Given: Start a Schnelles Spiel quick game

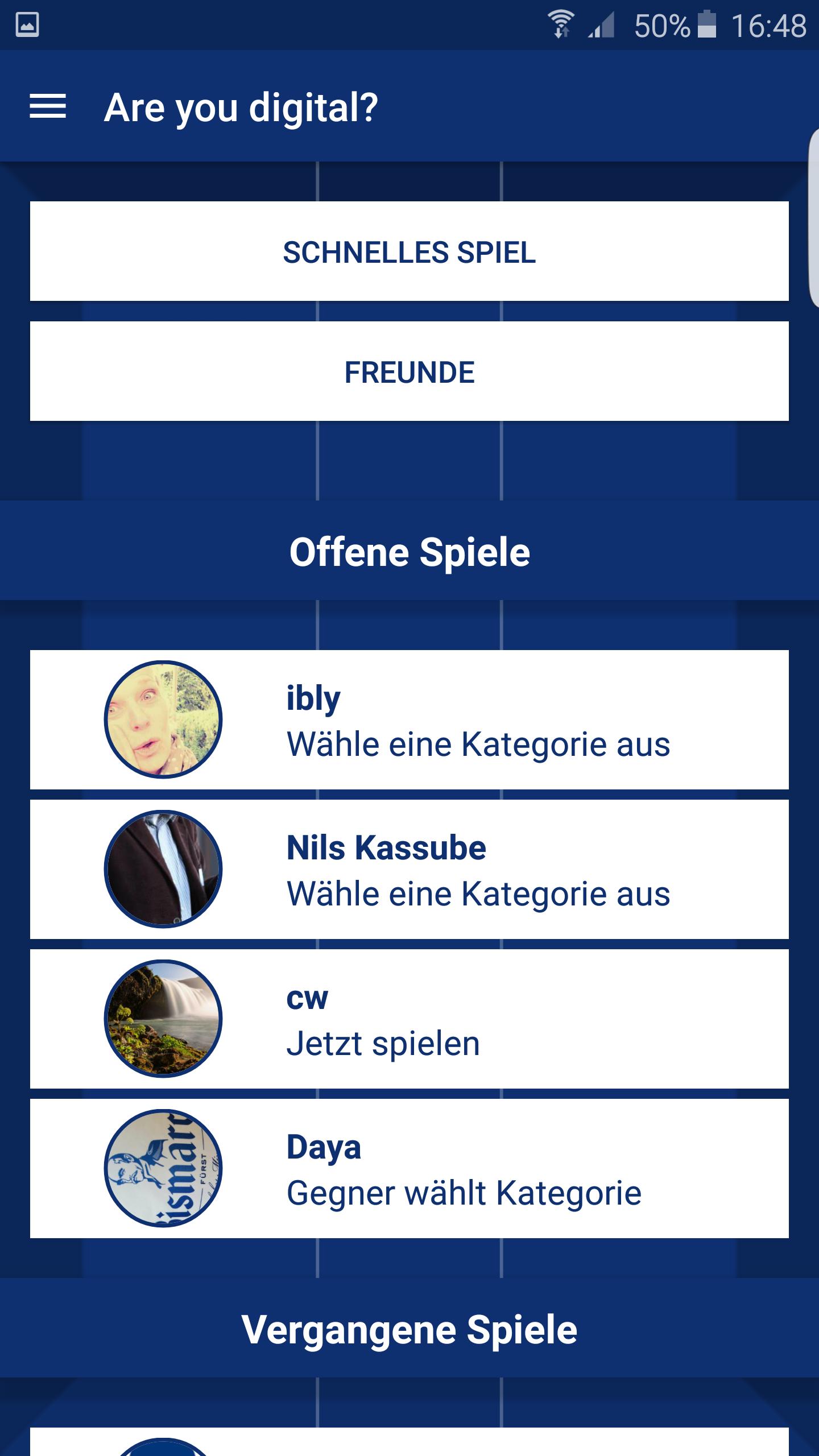Looking at the screenshot, I should (x=409, y=251).
